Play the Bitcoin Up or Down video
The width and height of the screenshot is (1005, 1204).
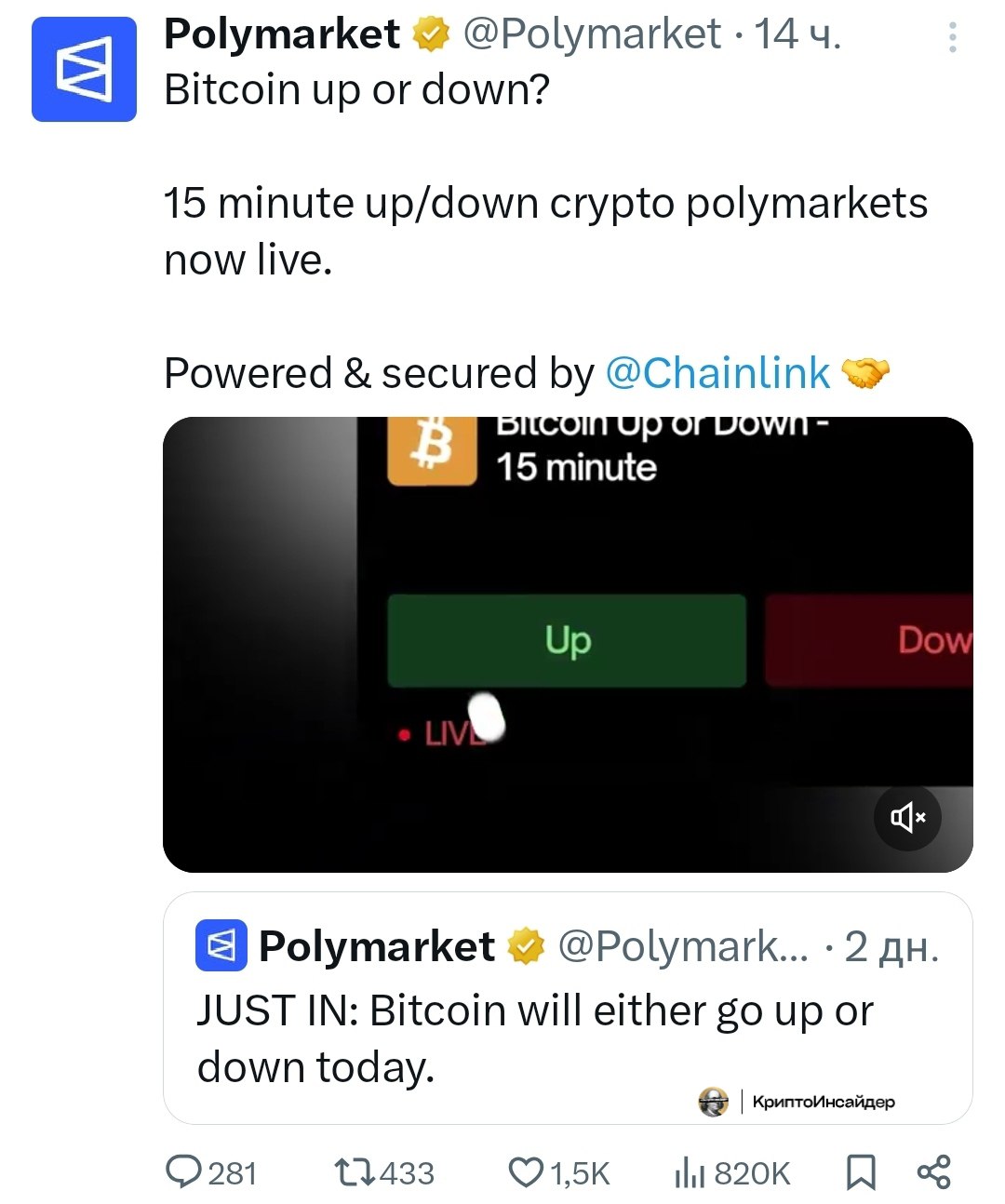pos(568,644)
